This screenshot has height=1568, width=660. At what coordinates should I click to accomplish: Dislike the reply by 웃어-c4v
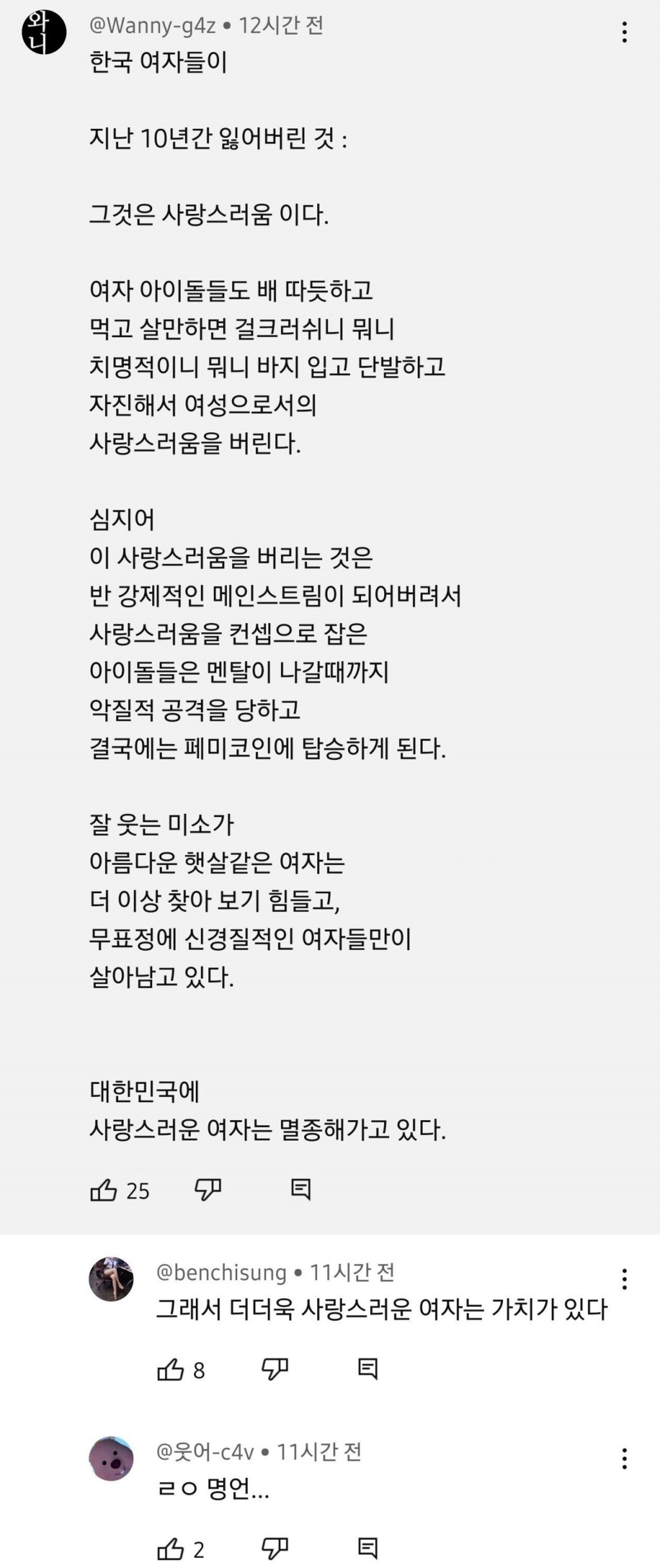point(275,1549)
